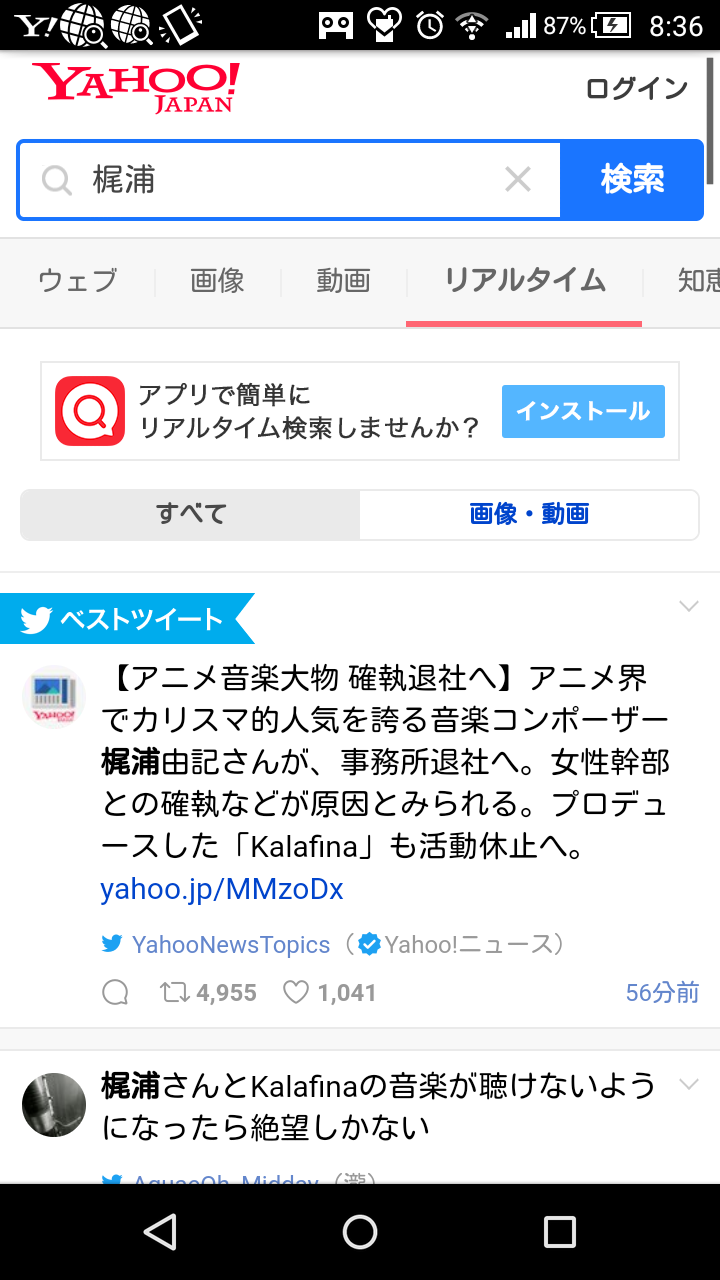The height and width of the screenshot is (1280, 720).
Task: Expand the chevron on the ベストツイート tweet
Action: (688, 606)
